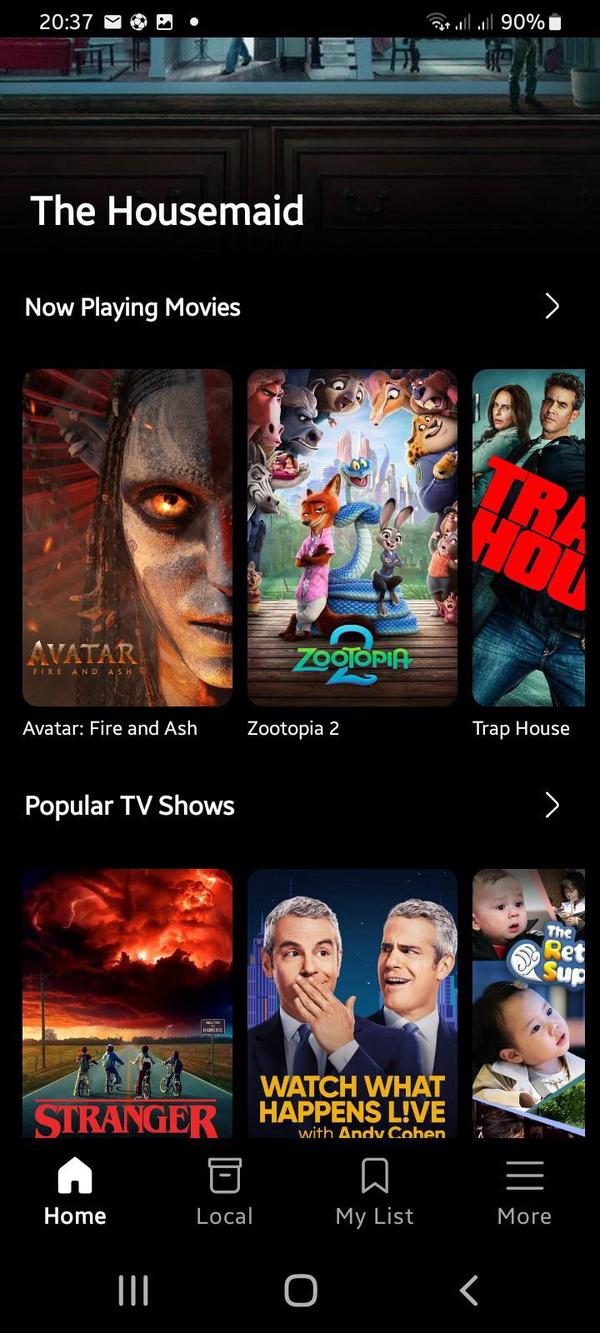The height and width of the screenshot is (1333, 600).
Task: Open the My List tab
Action: tap(375, 1192)
